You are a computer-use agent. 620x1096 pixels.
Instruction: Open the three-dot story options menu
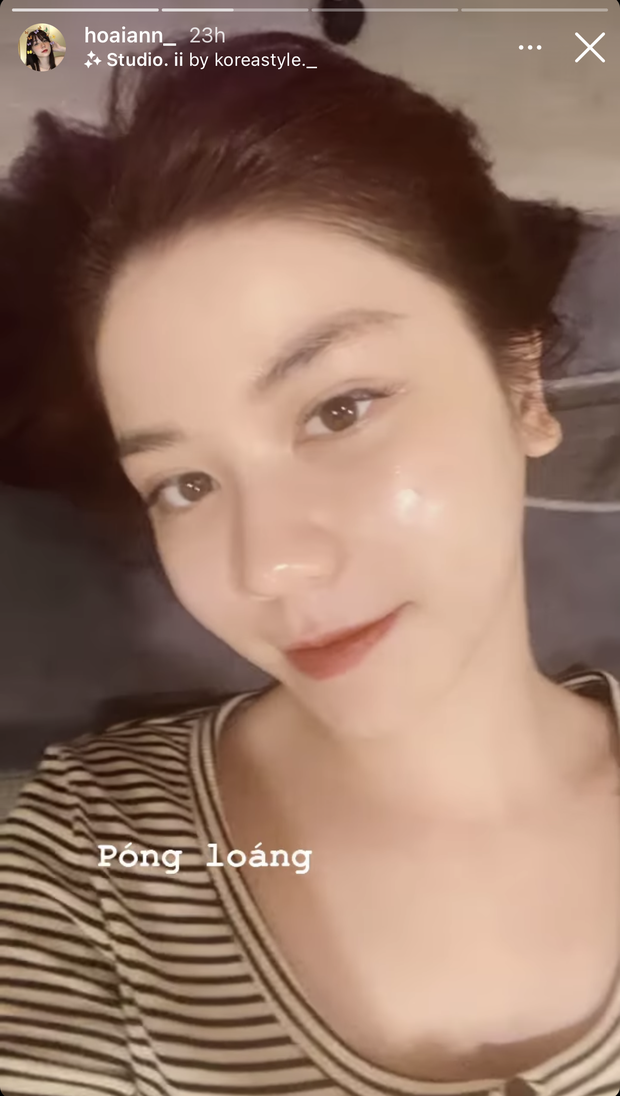530,47
